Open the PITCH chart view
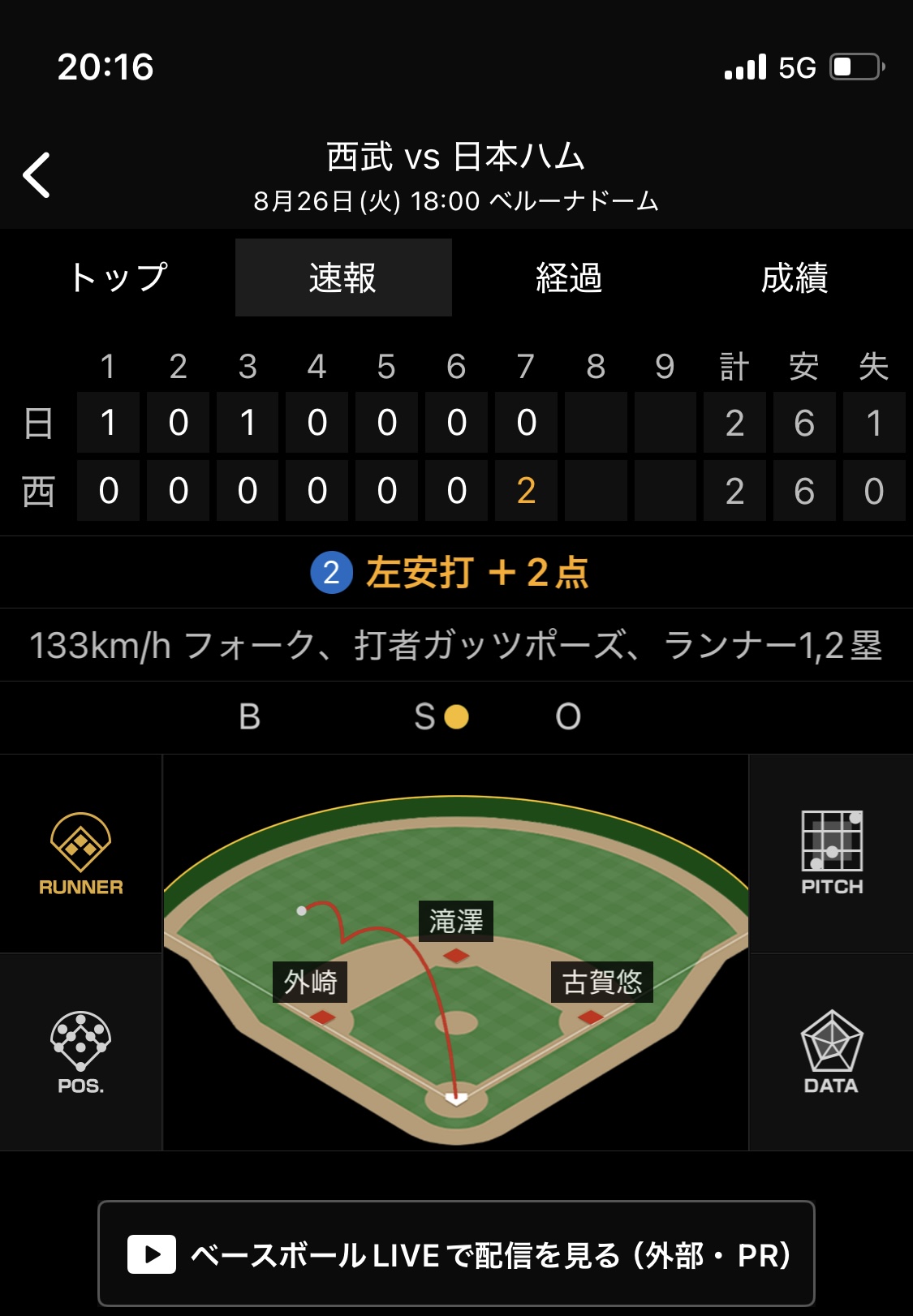 point(831,854)
